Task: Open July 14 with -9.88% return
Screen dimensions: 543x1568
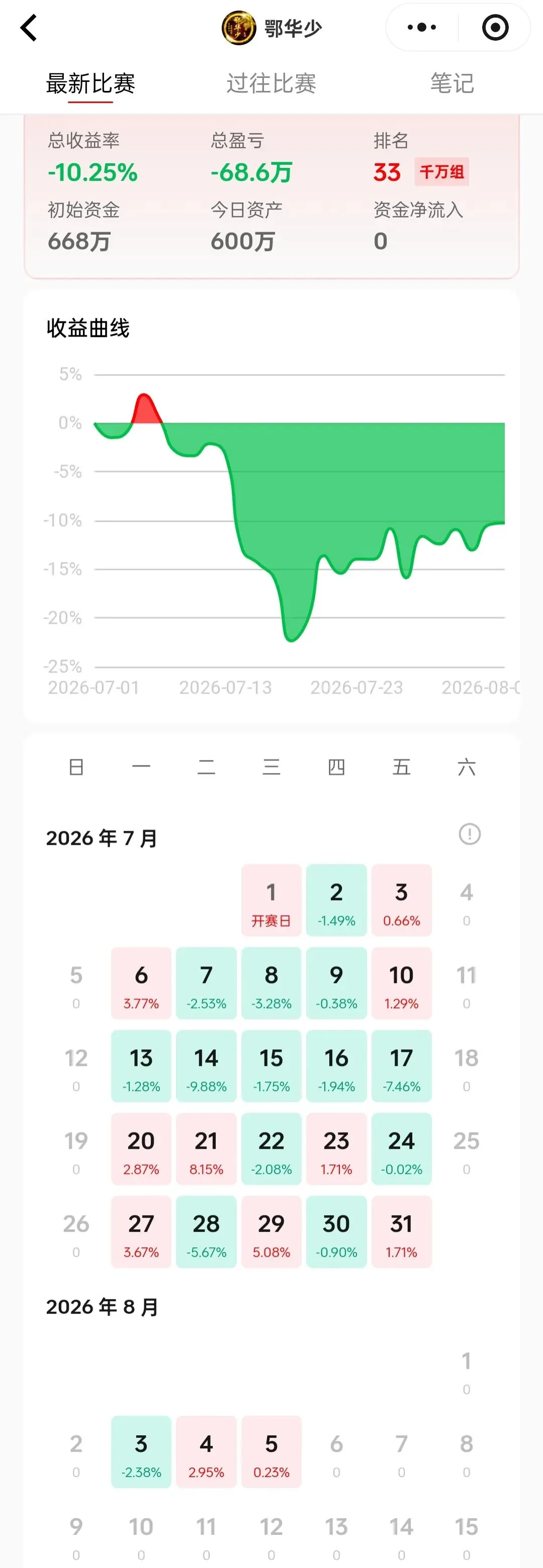Action: (206, 1066)
